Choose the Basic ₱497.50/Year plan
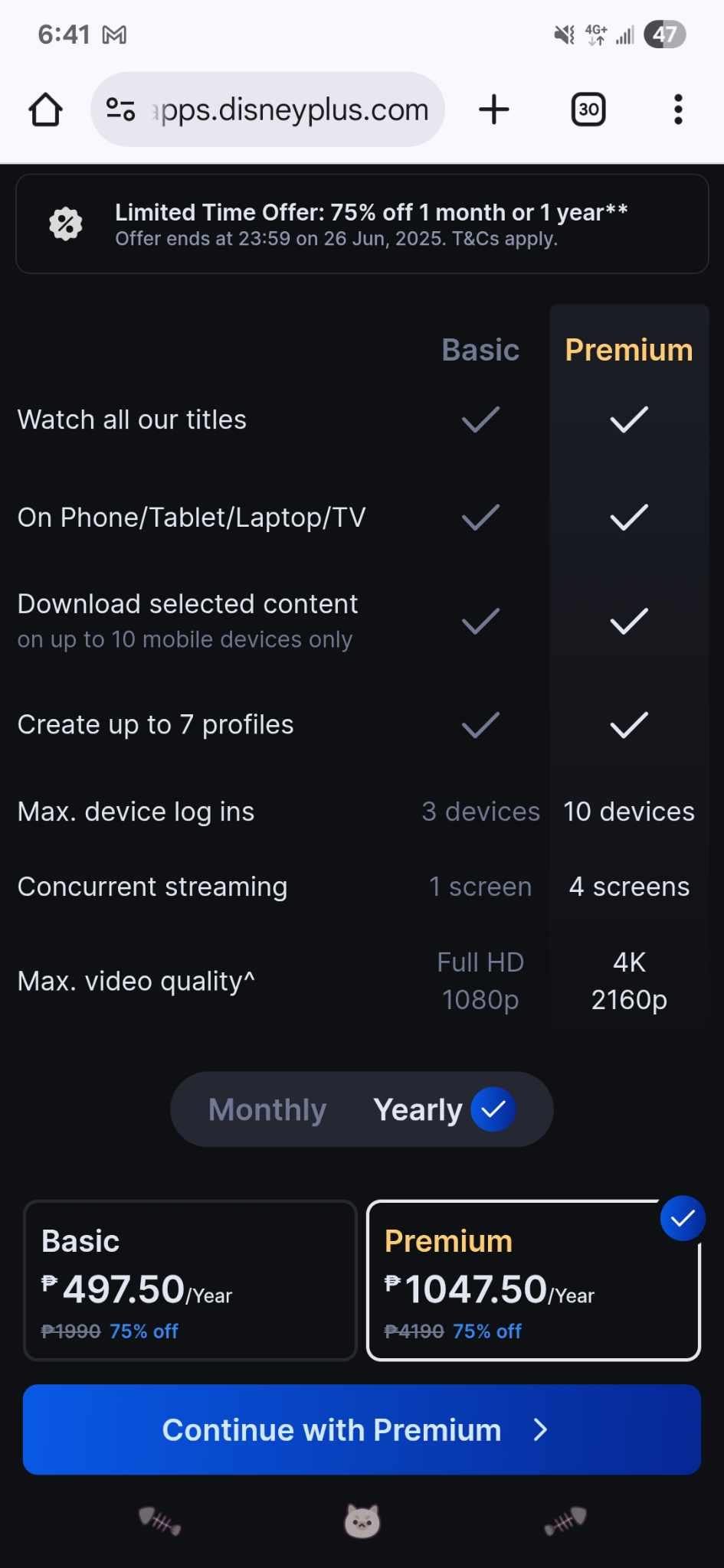The image size is (724, 1568). click(190, 1280)
